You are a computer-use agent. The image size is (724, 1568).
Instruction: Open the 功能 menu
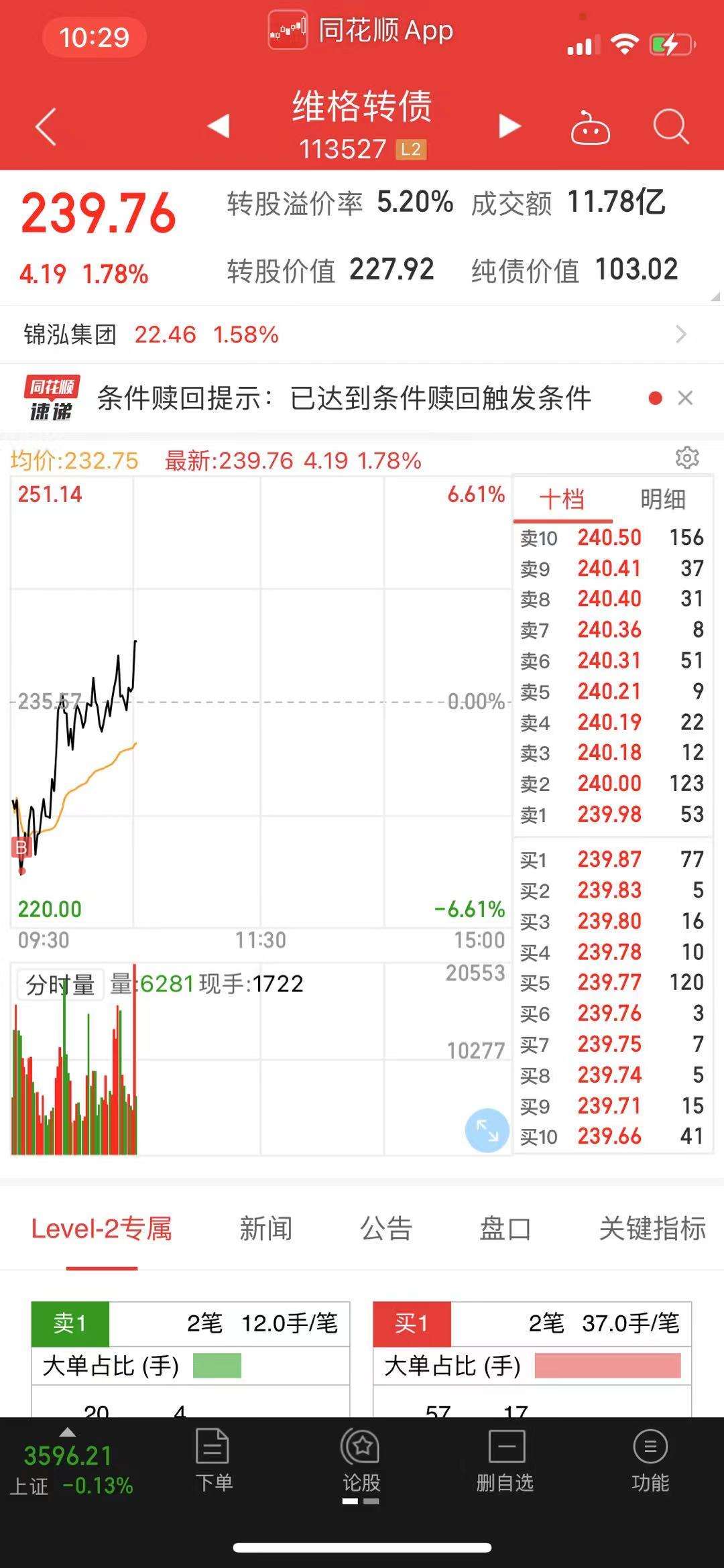tap(650, 1459)
